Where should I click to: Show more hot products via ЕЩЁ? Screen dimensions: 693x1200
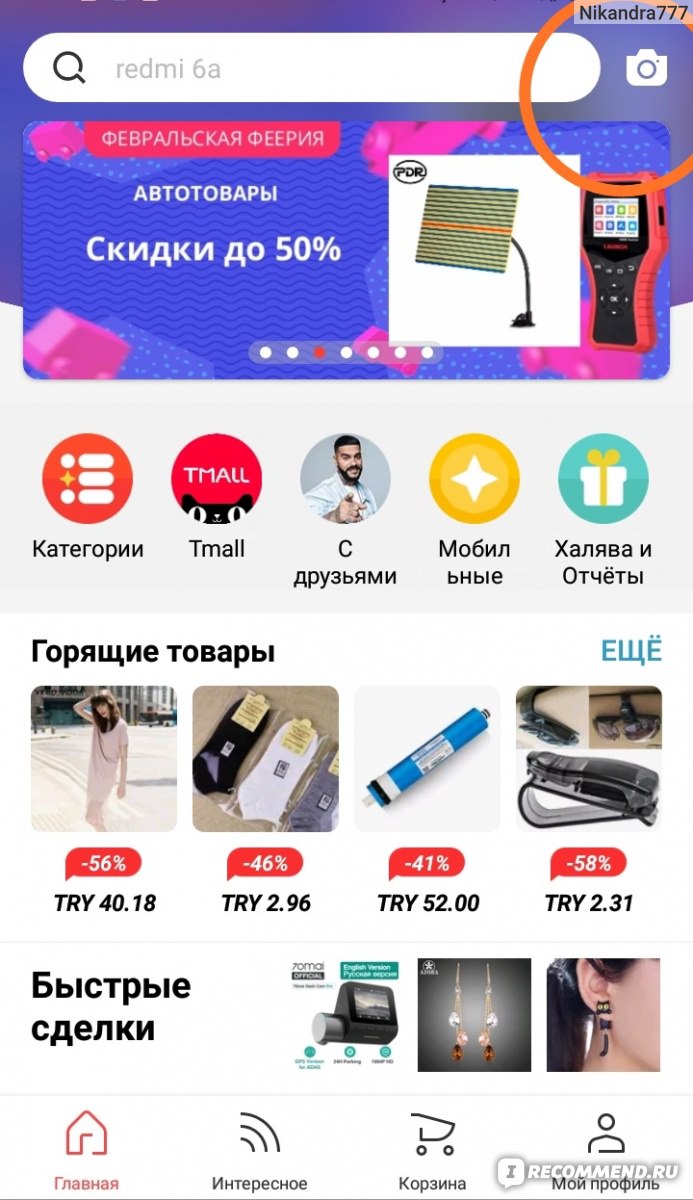pos(631,651)
